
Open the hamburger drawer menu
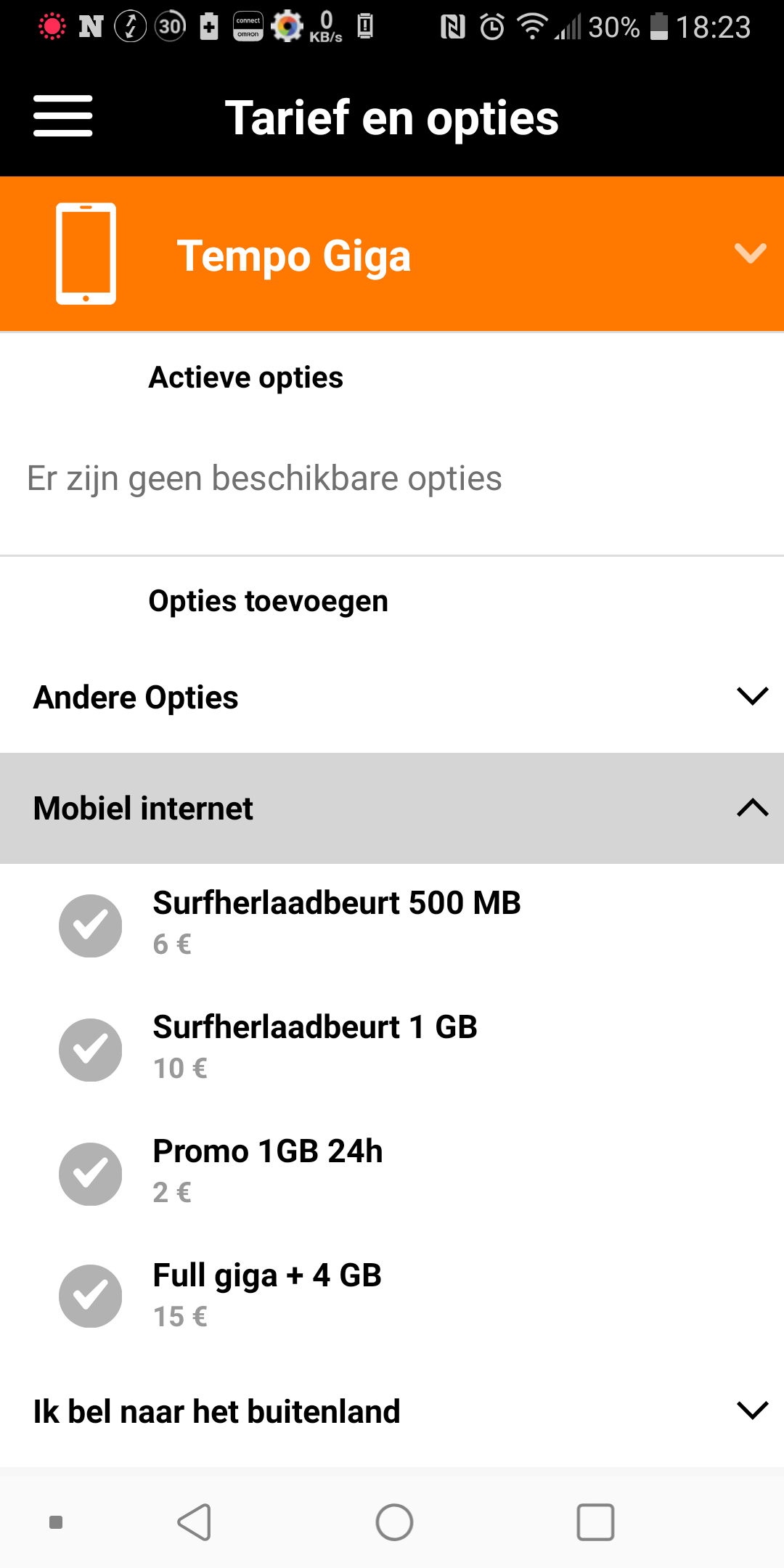[x=63, y=116]
